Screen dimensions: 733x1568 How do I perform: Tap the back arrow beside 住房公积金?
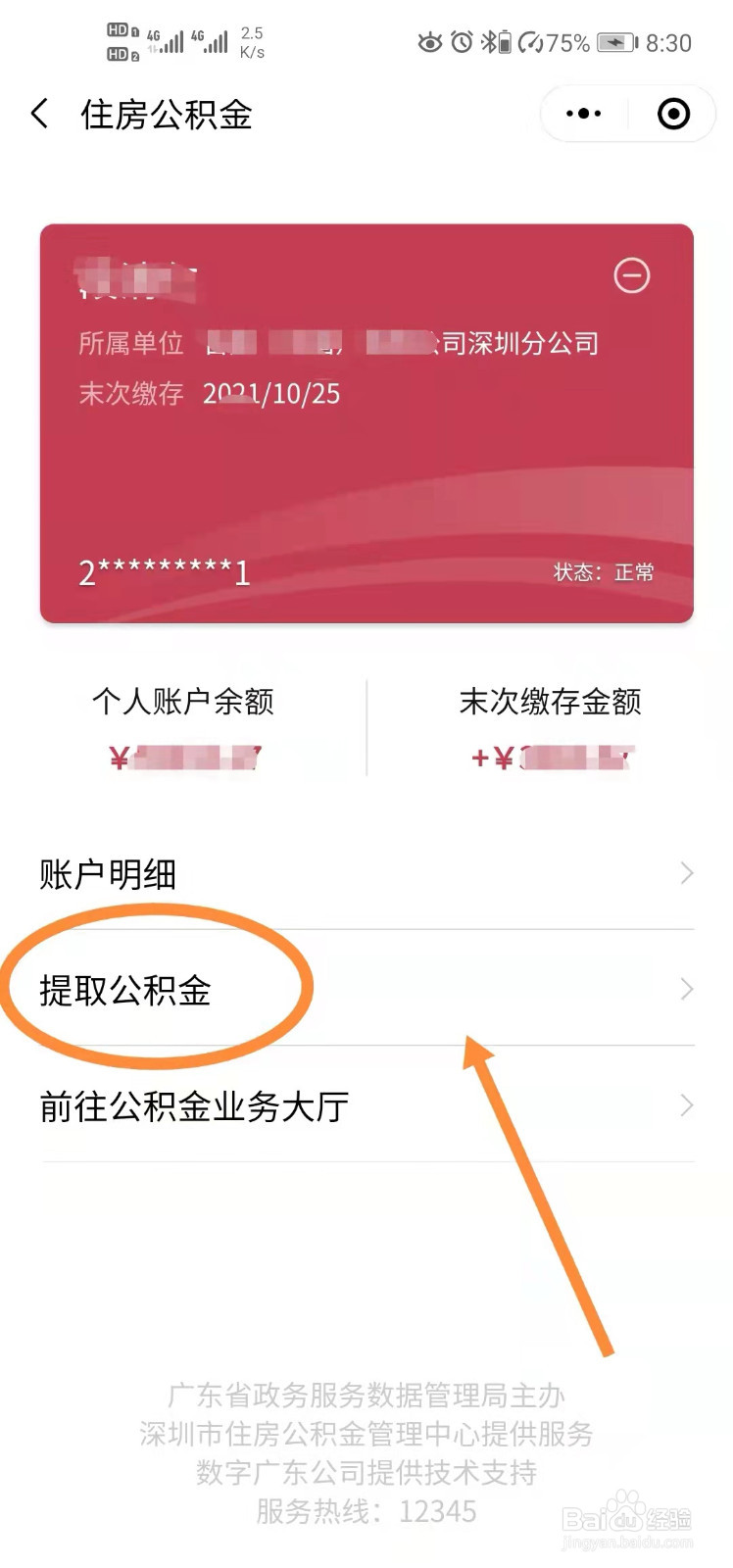pyautogui.click(x=38, y=115)
